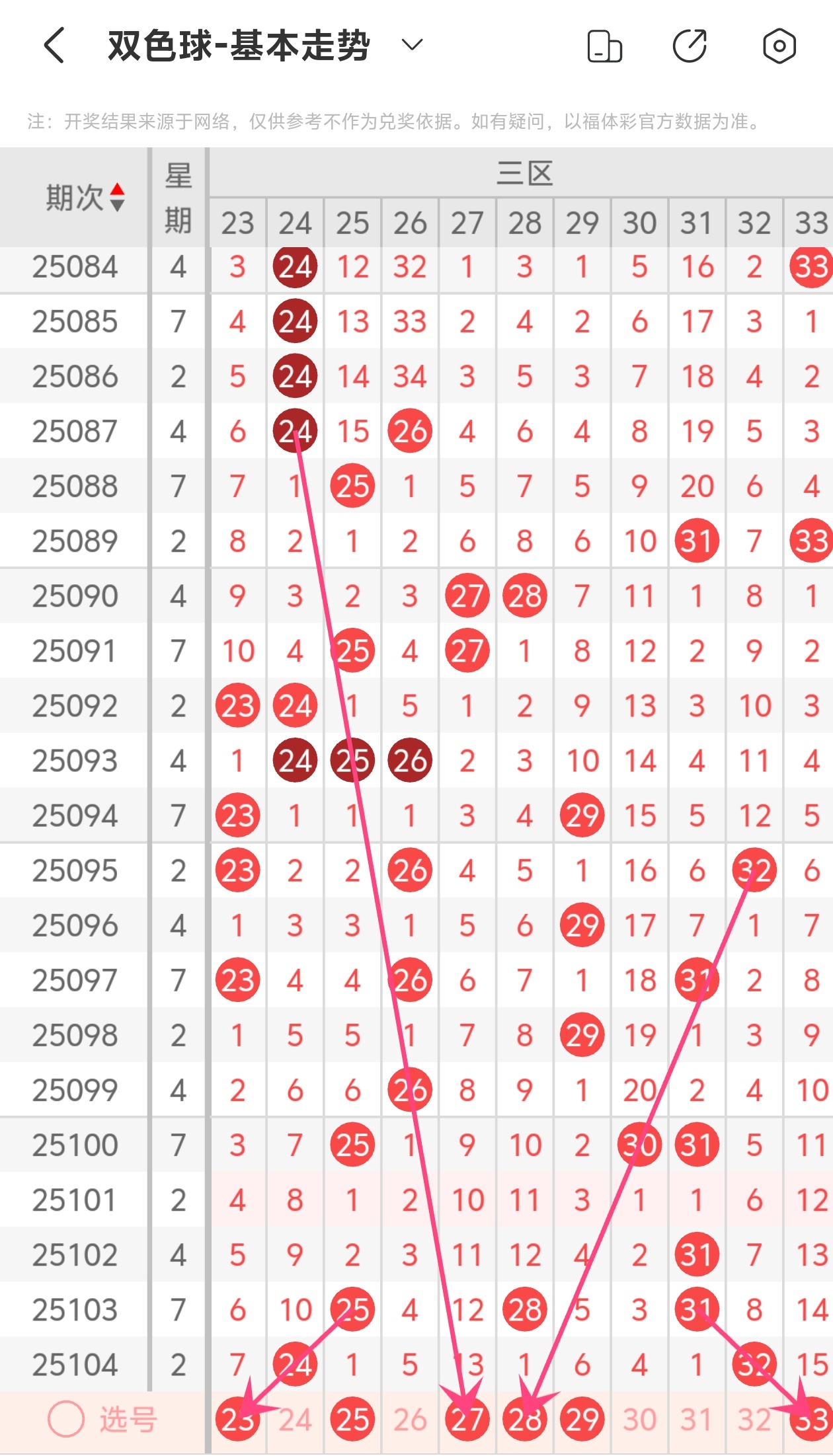Switch the screen orientation

(604, 46)
